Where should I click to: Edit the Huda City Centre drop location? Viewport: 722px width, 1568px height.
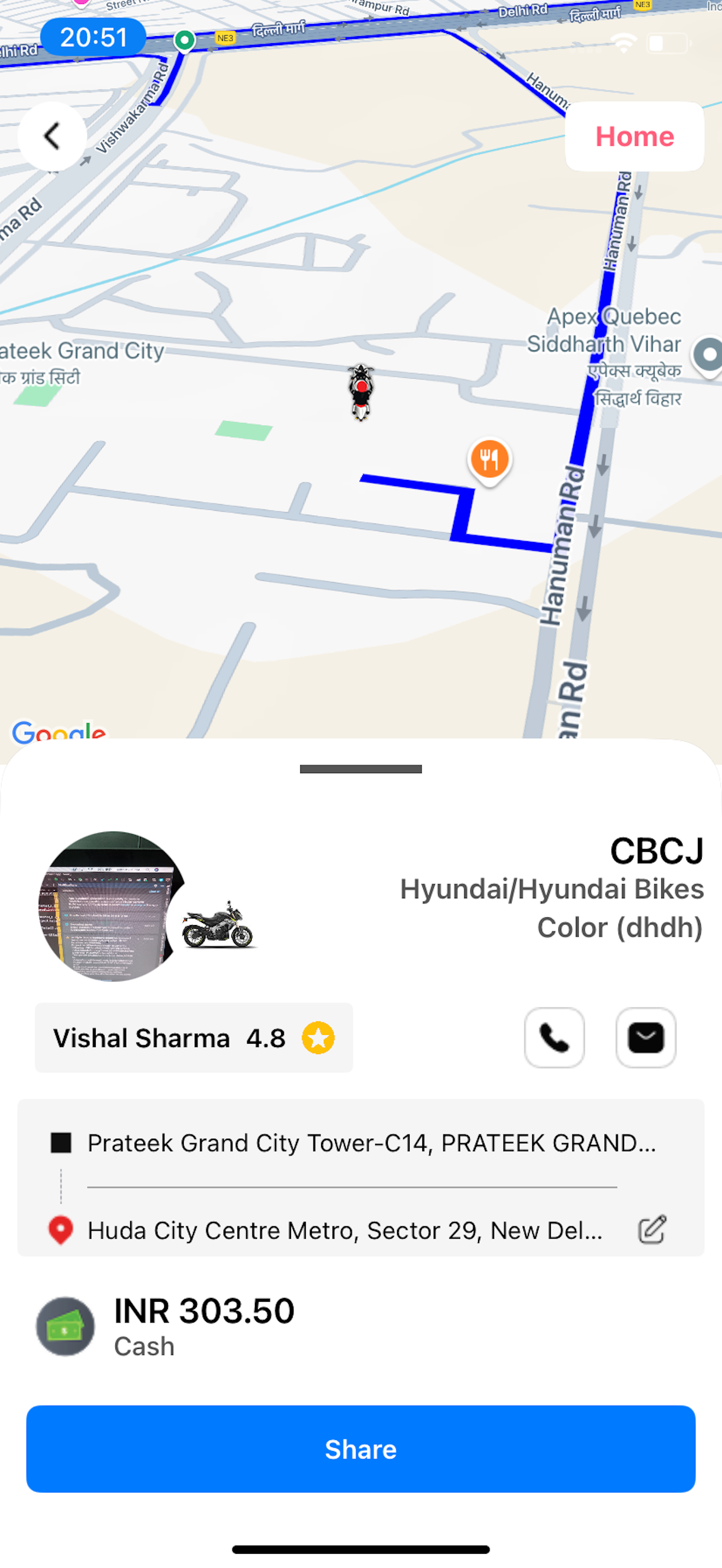coord(652,1230)
